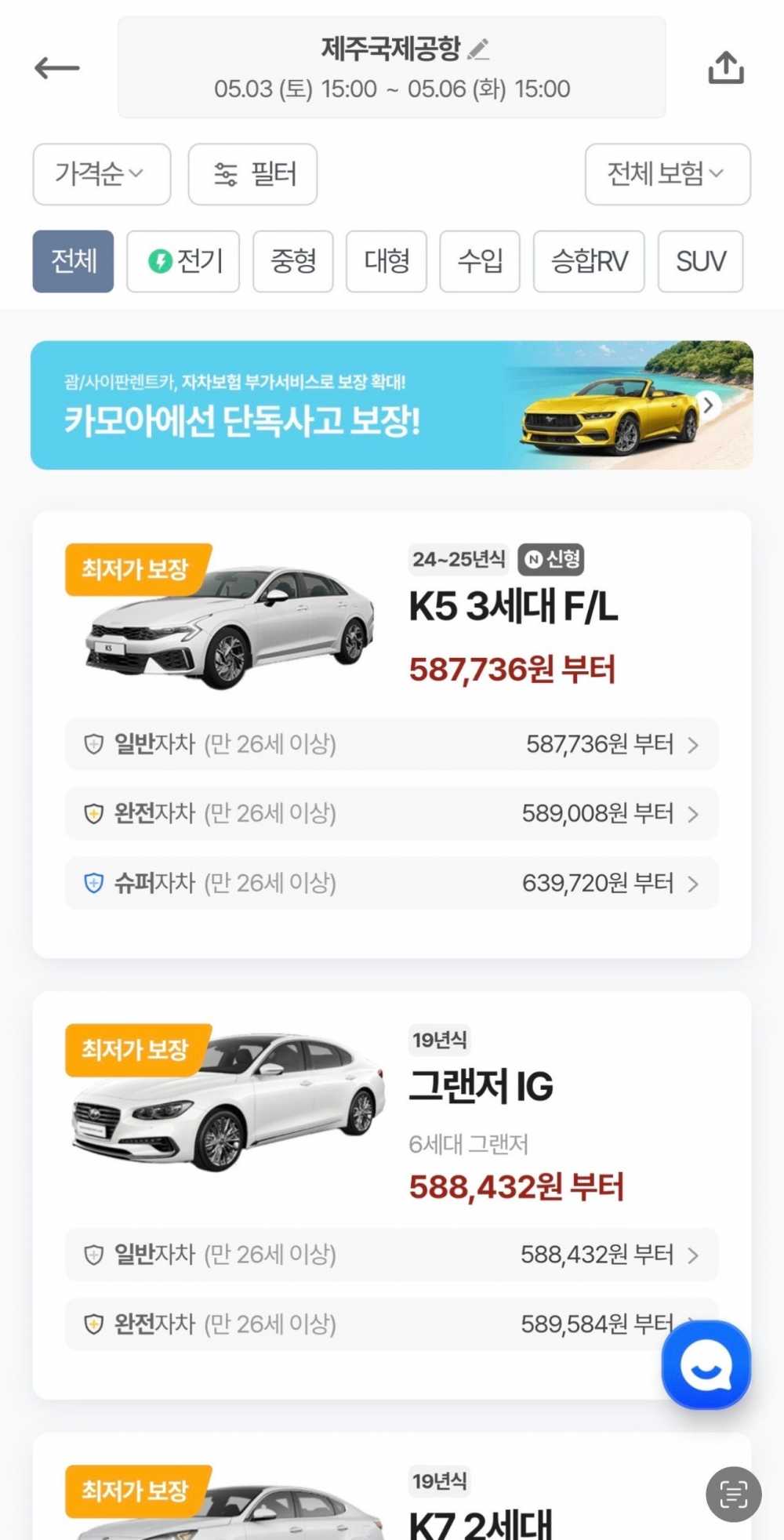Filter by 중형 cars
Viewport: 784px width, 1540px height.
point(292,261)
